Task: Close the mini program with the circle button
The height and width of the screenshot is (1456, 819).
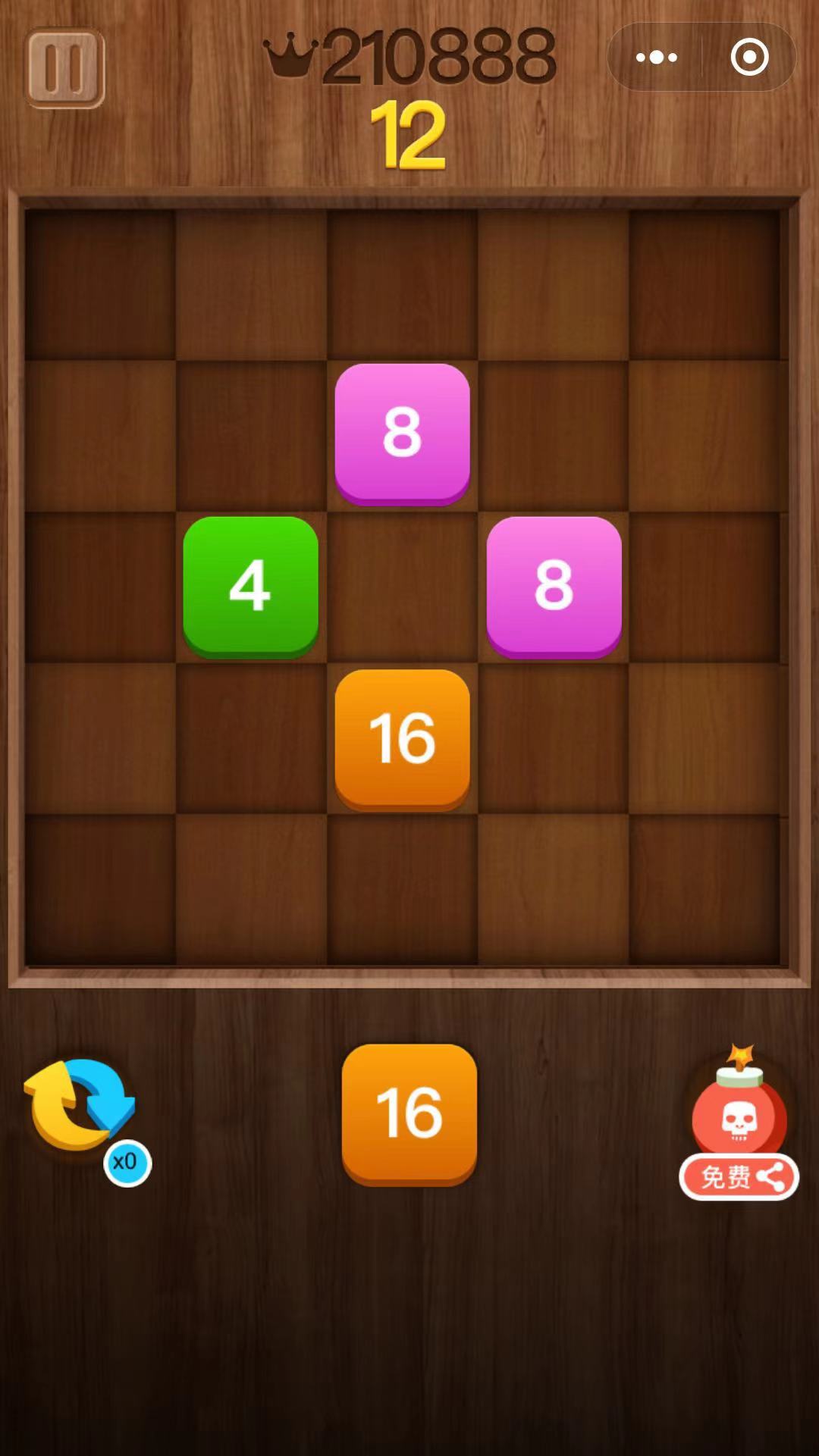Action: (749, 58)
